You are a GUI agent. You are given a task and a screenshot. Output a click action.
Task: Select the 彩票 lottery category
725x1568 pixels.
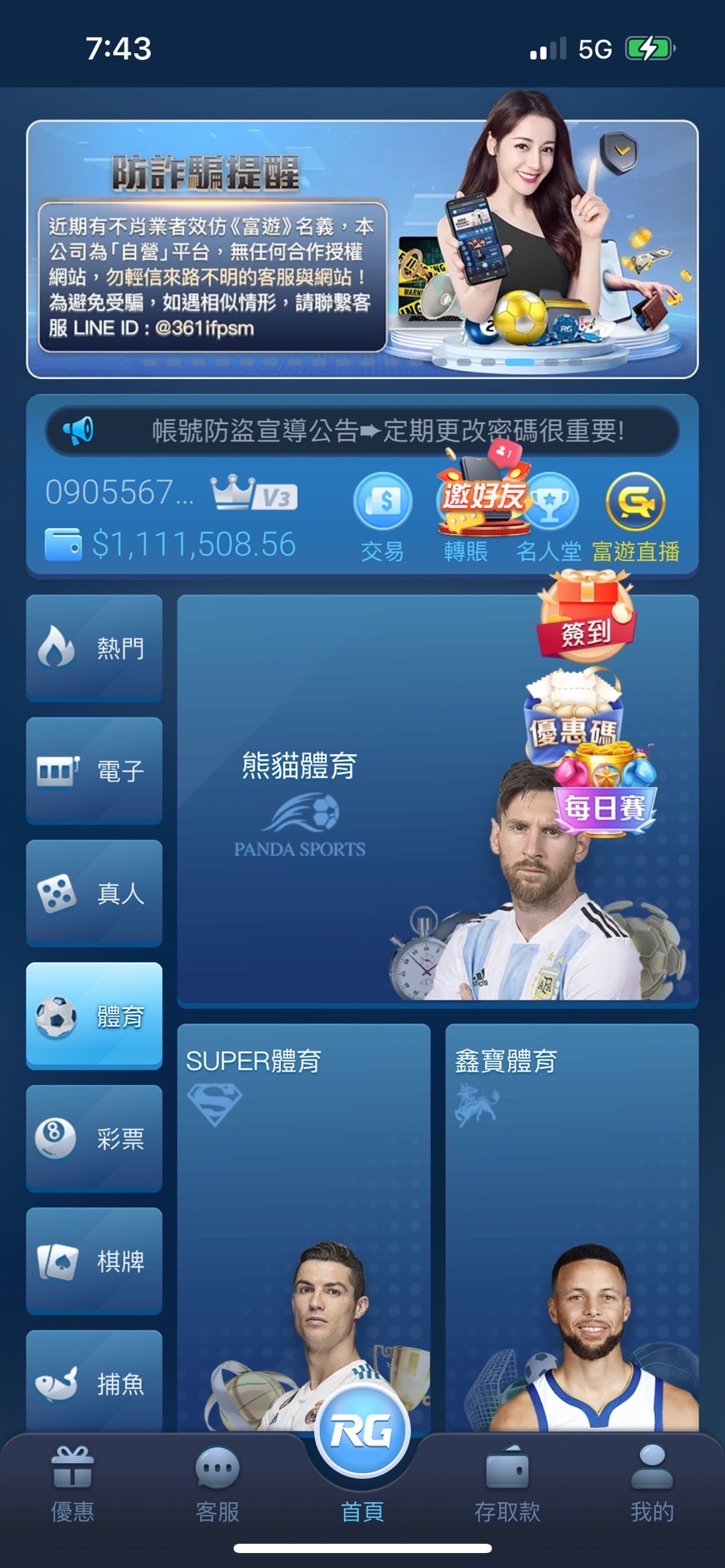tap(94, 1138)
